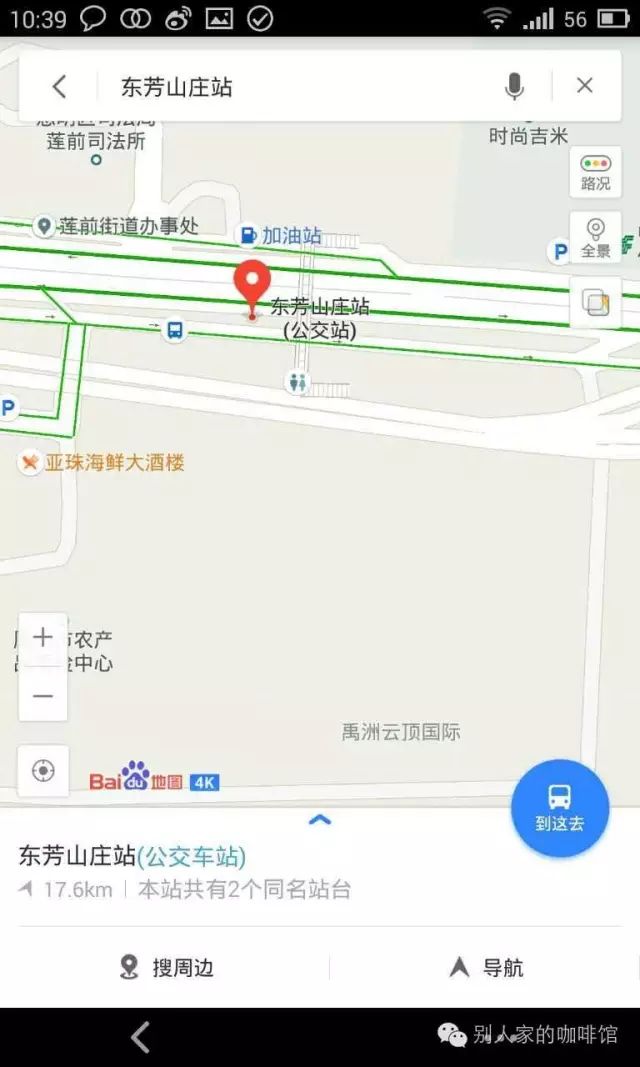Tap the 东芳山庄站 search field
The image size is (640, 1067).
[300, 87]
